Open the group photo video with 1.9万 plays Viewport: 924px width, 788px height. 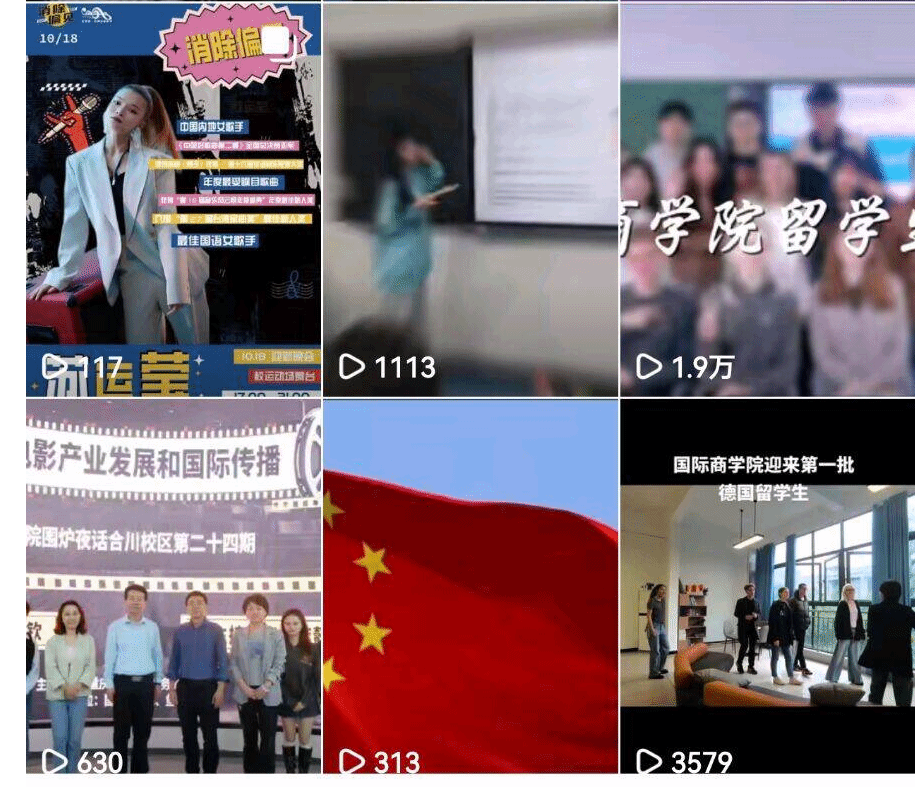(768, 200)
